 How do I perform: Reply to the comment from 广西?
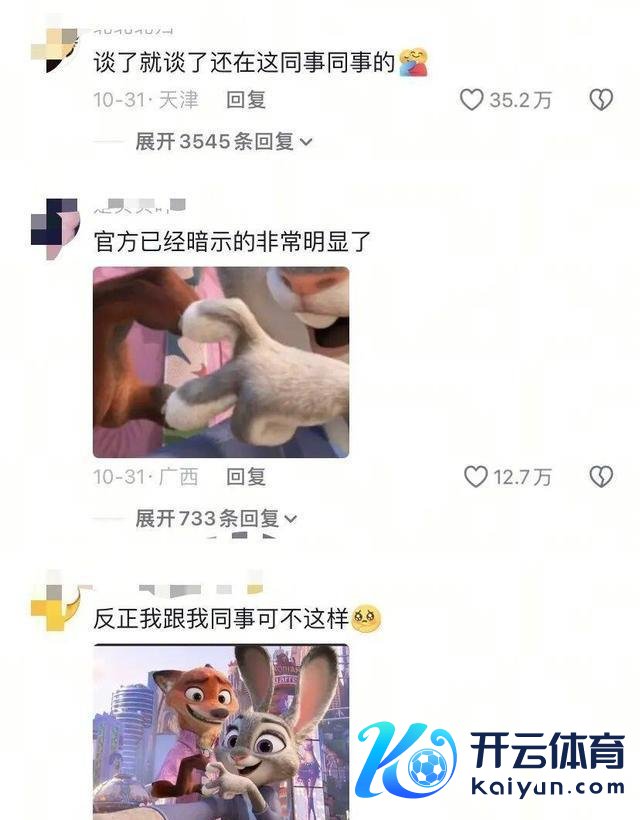[246, 477]
